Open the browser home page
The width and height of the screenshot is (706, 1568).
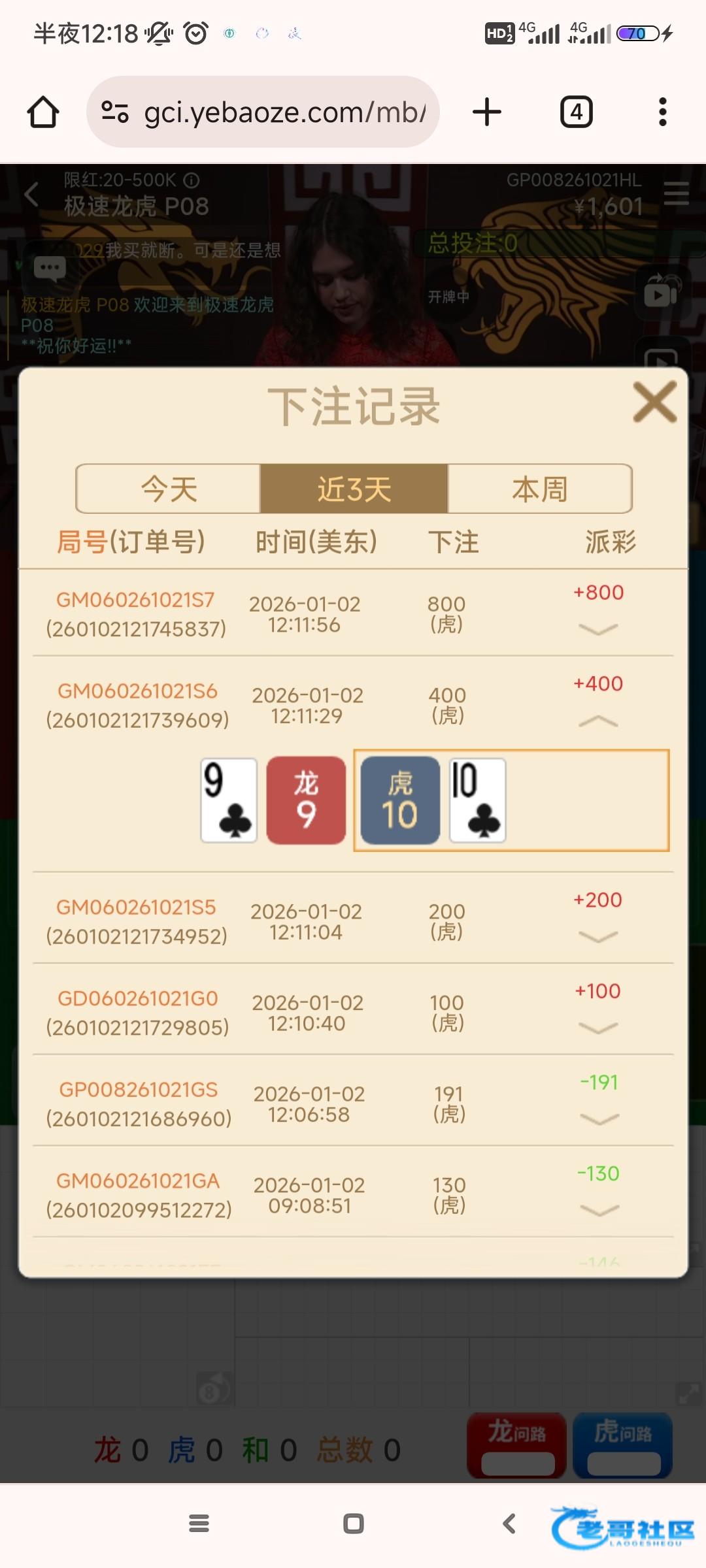(x=43, y=112)
